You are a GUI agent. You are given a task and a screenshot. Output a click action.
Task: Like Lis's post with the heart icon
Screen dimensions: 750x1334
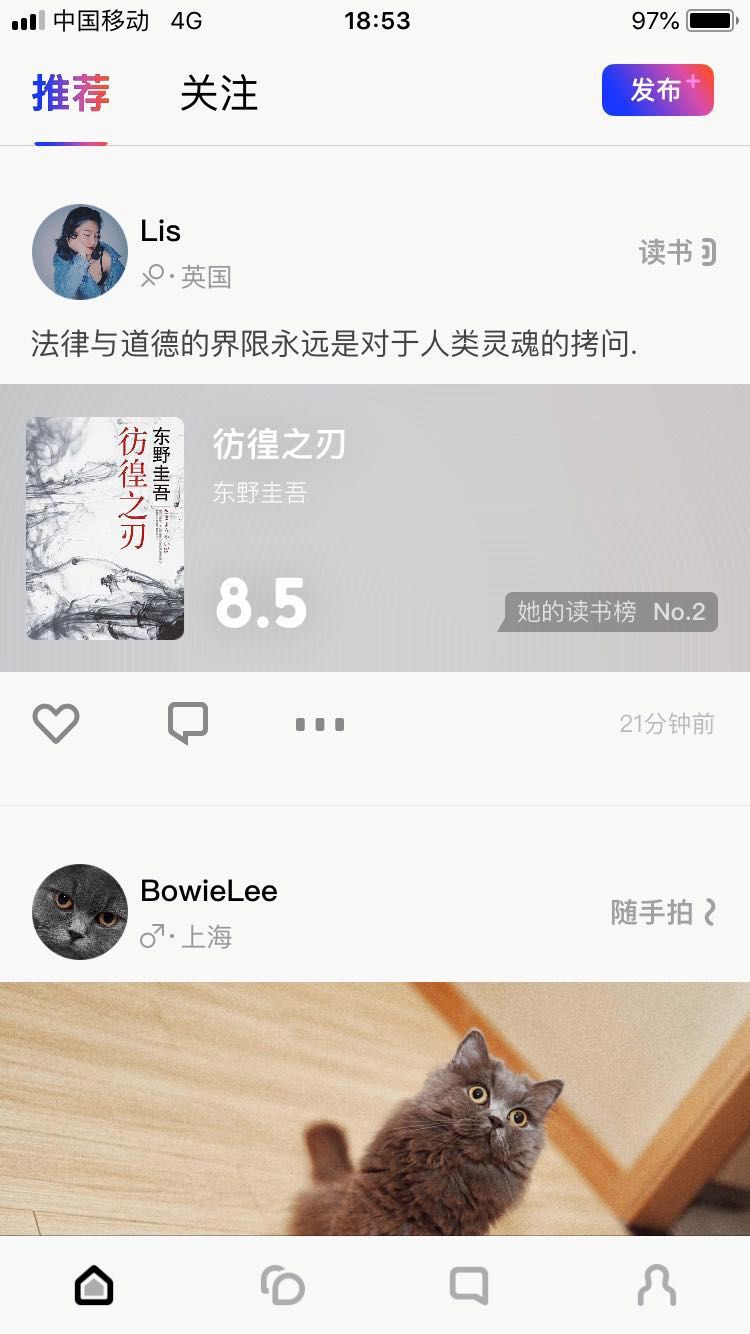coord(56,723)
